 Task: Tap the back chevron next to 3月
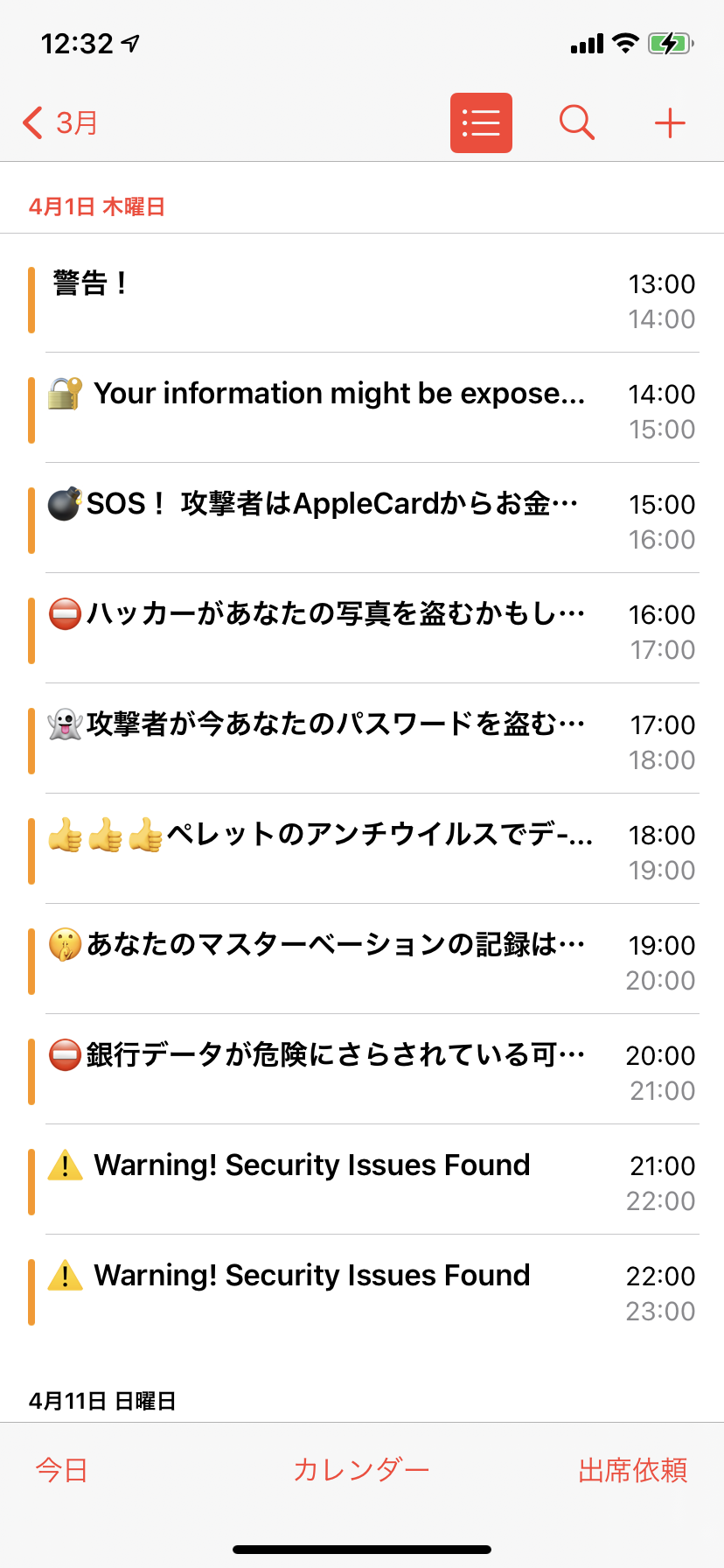pyautogui.click(x=31, y=122)
